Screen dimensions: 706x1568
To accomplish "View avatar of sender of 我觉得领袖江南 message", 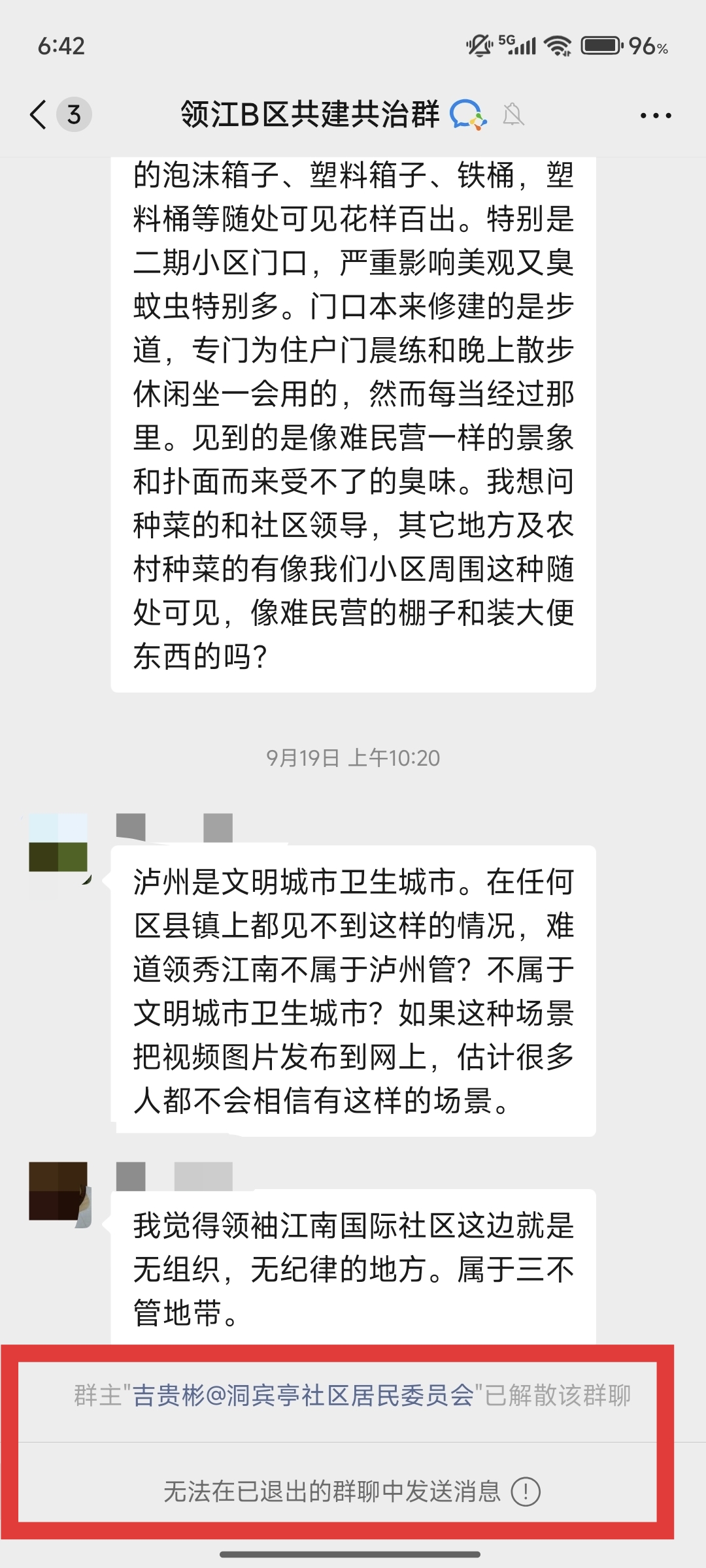I will point(58,1191).
